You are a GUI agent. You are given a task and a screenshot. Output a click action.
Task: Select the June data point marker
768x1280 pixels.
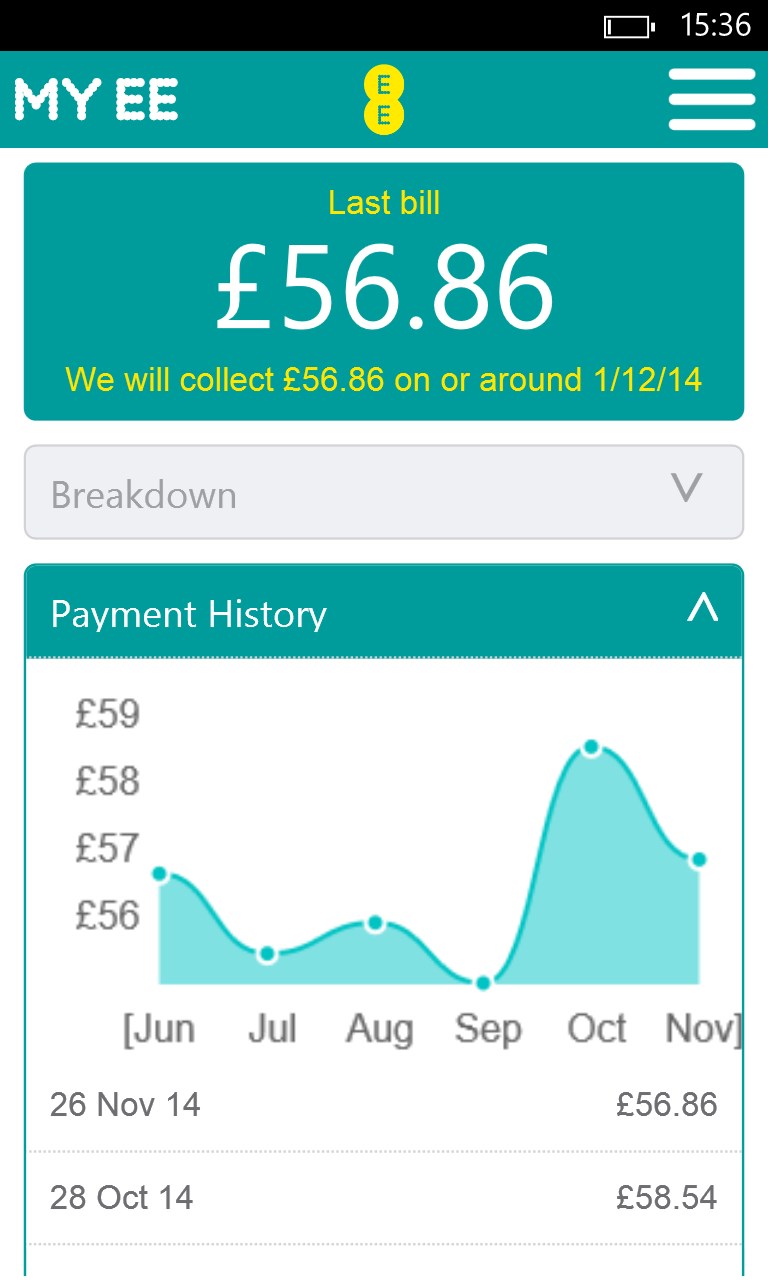tap(160, 873)
